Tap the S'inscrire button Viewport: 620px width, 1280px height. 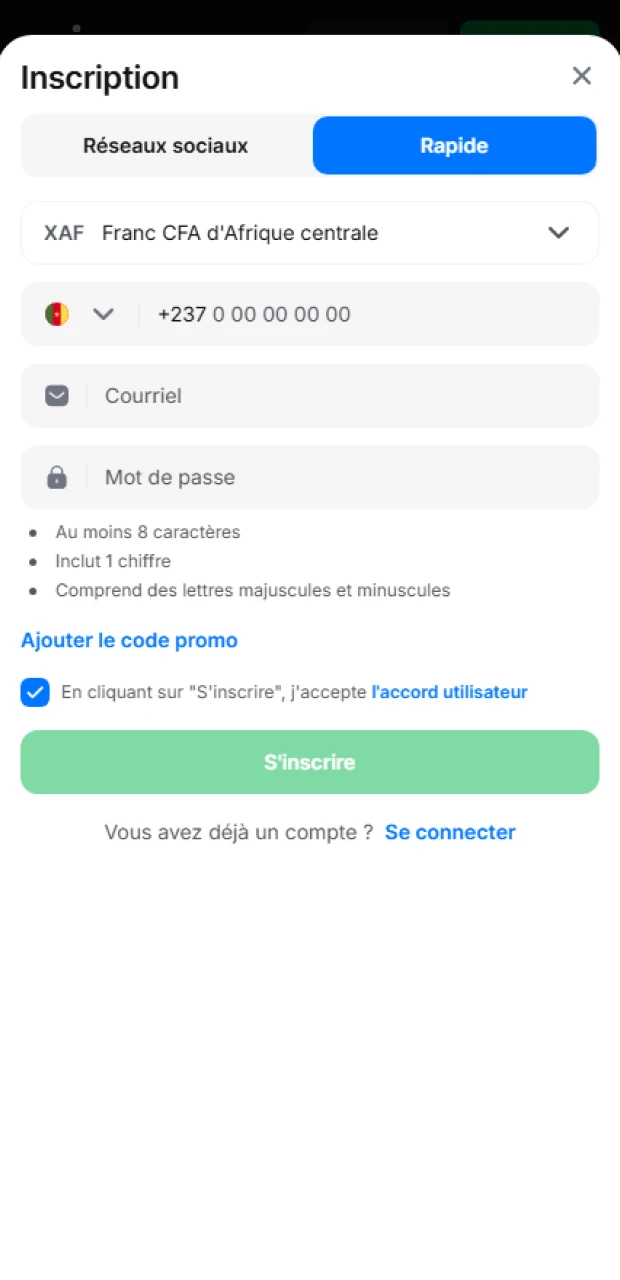(x=310, y=762)
